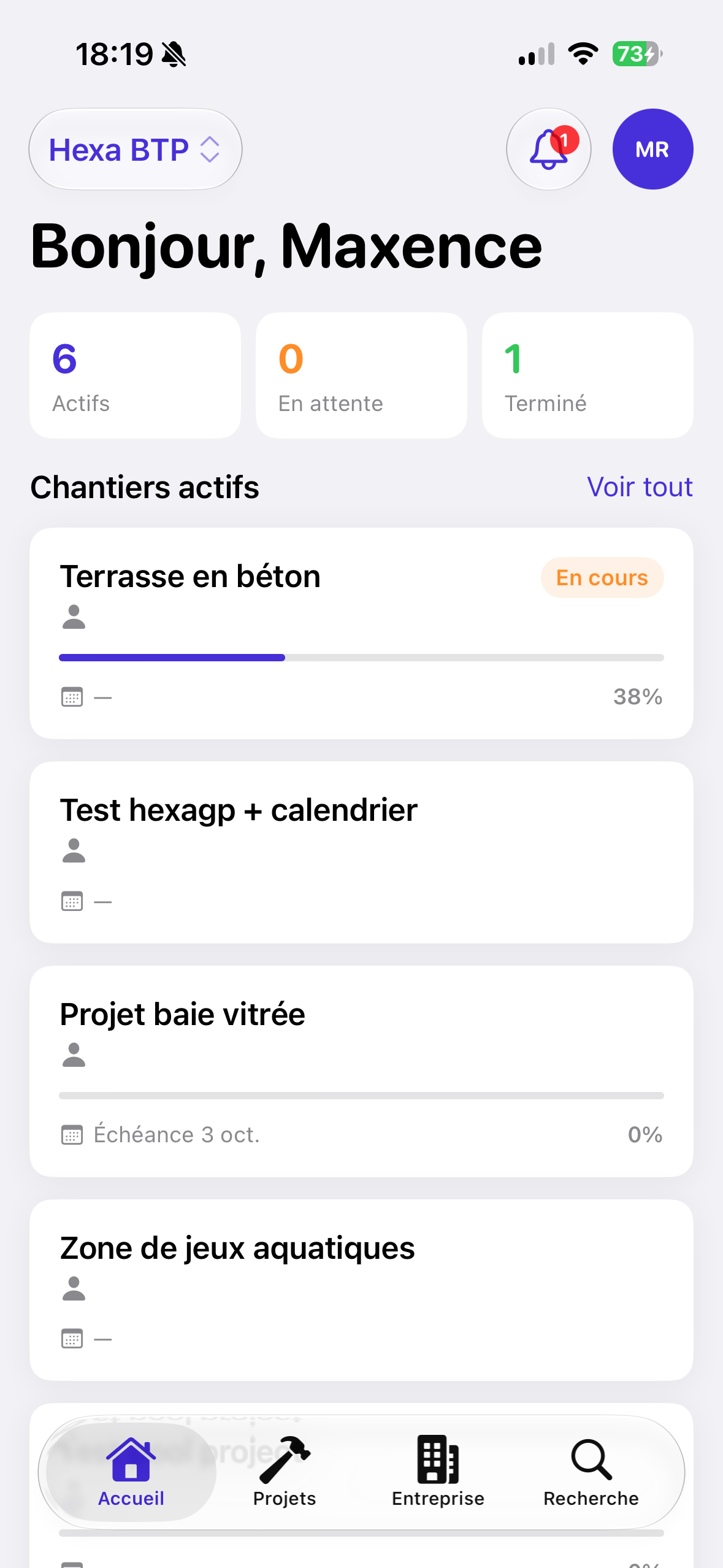The height and width of the screenshot is (1568, 723).
Task: Open the Terrasse en béton project
Action: [x=361, y=633]
